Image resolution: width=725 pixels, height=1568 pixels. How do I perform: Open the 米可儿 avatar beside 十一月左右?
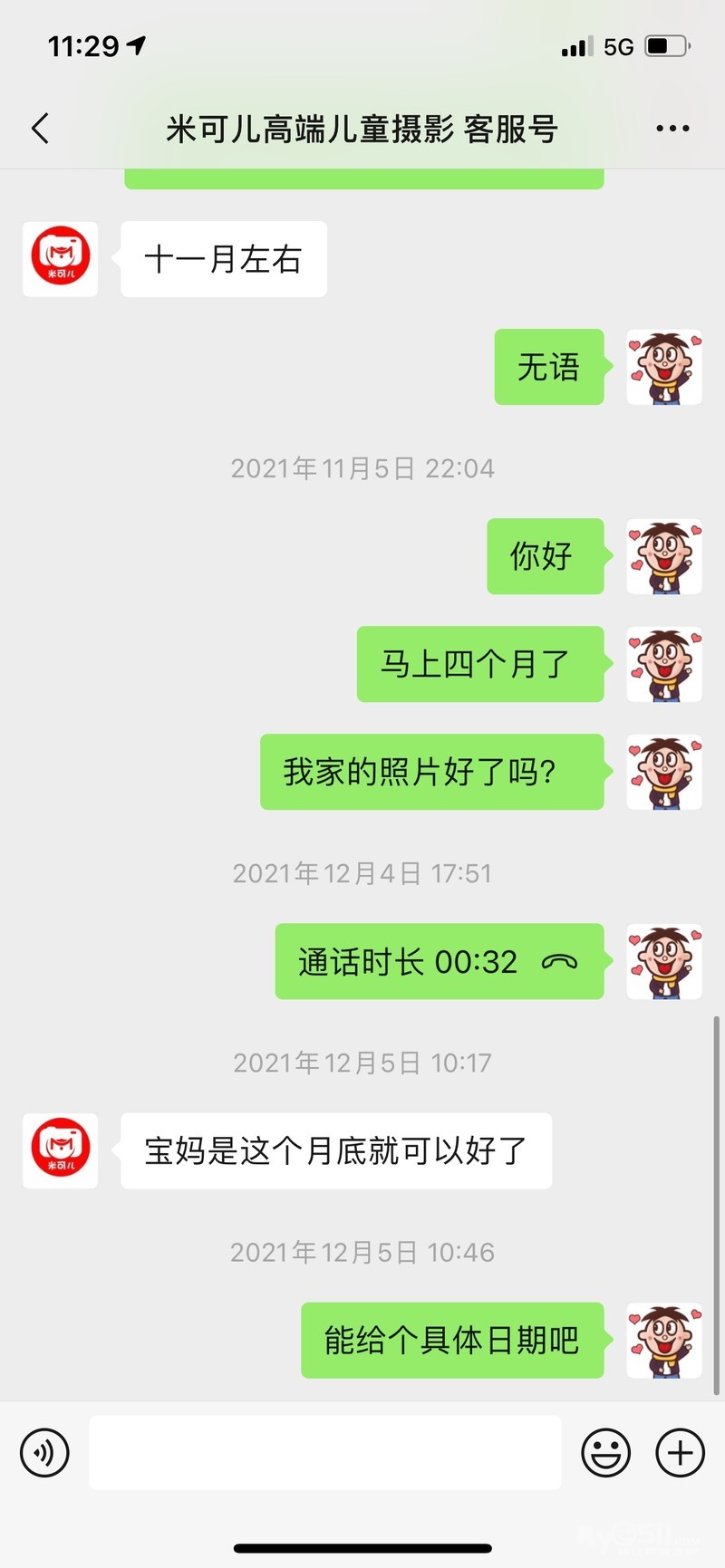coord(61,259)
